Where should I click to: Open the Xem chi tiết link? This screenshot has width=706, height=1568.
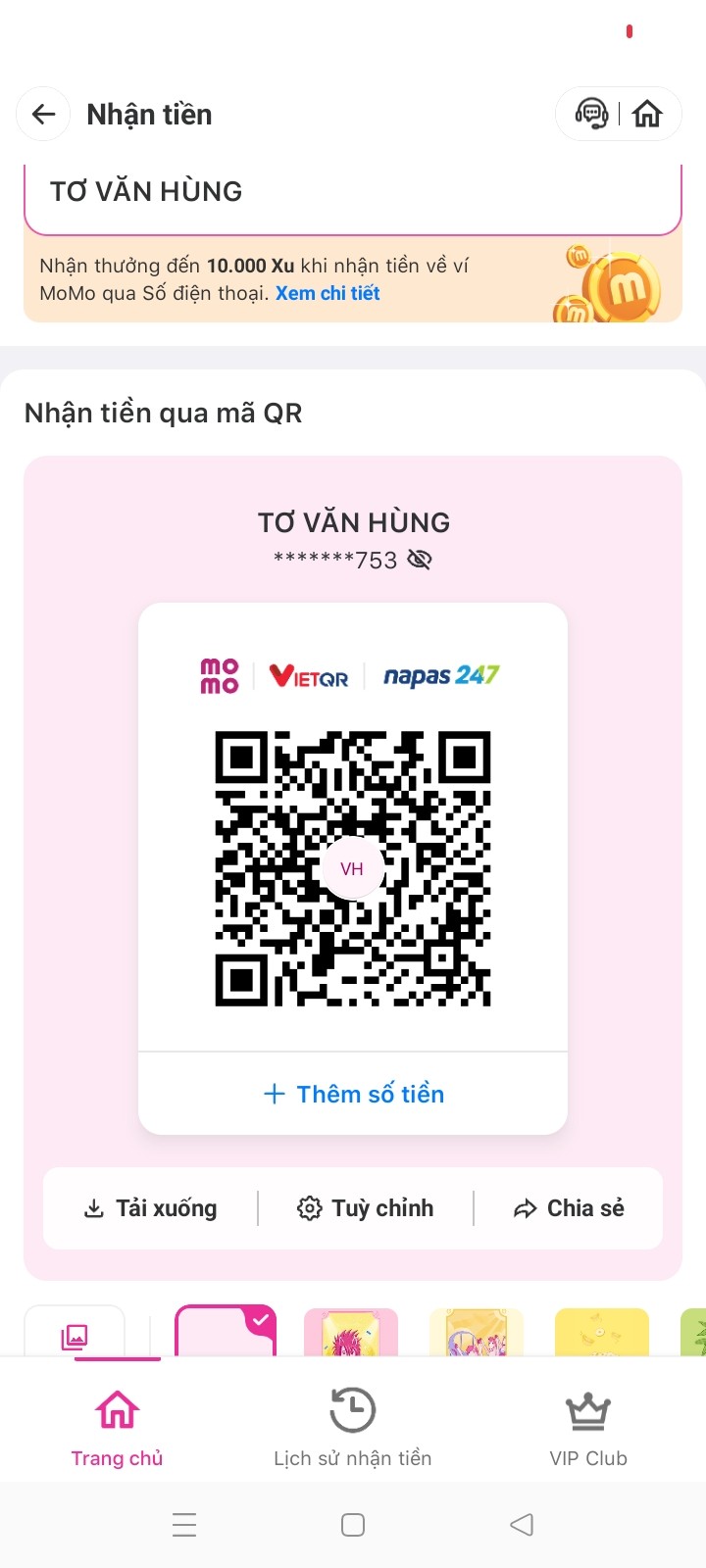[x=328, y=293]
